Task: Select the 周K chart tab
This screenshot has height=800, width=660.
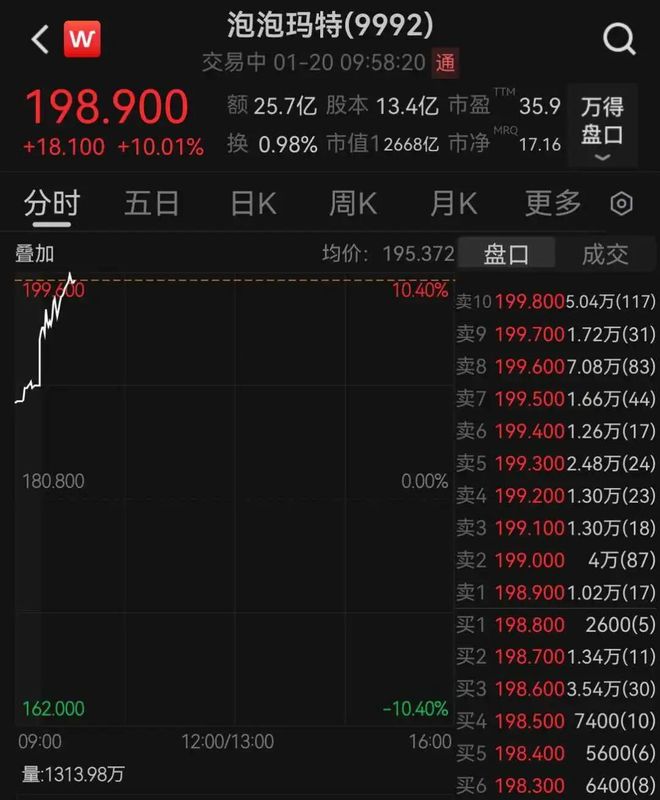Action: [x=353, y=204]
